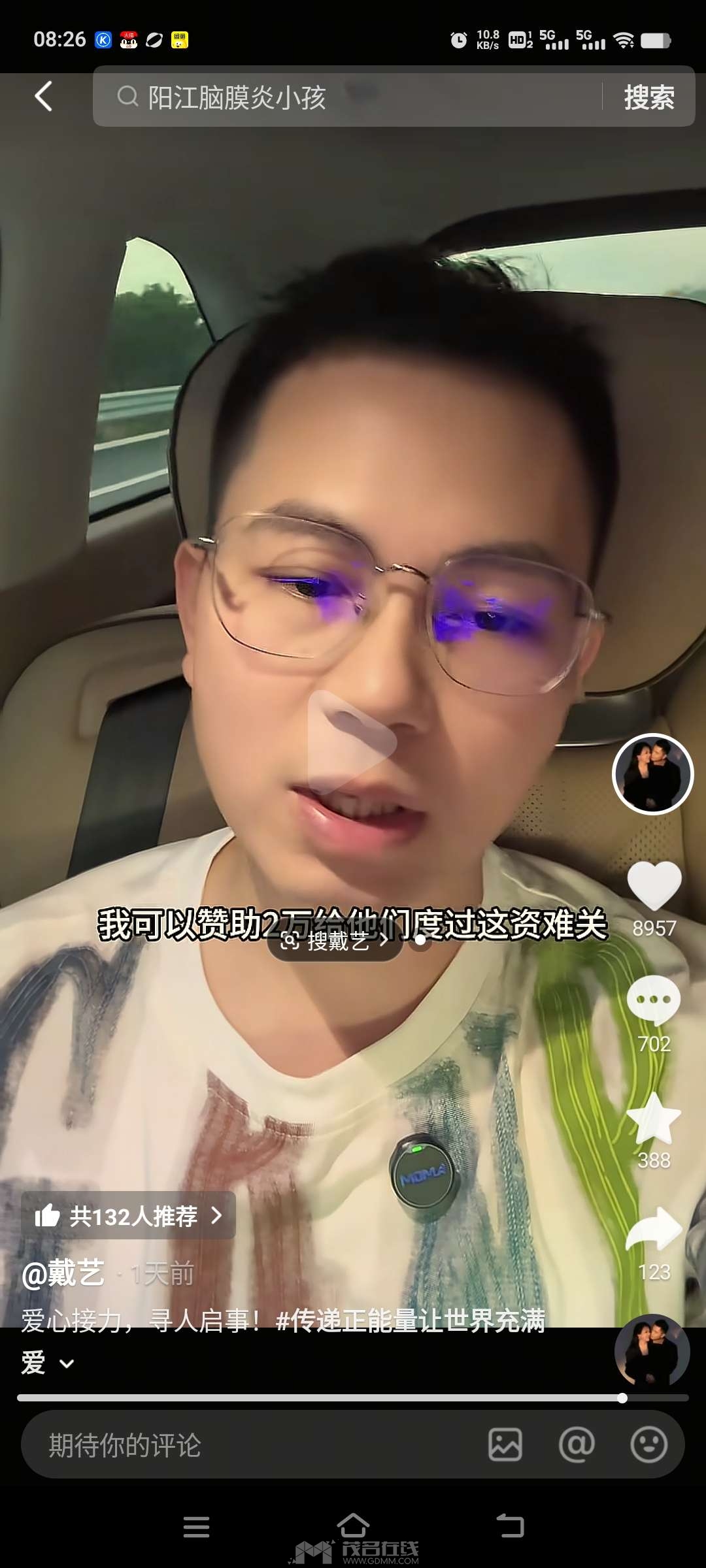The height and width of the screenshot is (1568, 706).
Task: Tap the video progress bar to seek
Action: [x=353, y=1398]
